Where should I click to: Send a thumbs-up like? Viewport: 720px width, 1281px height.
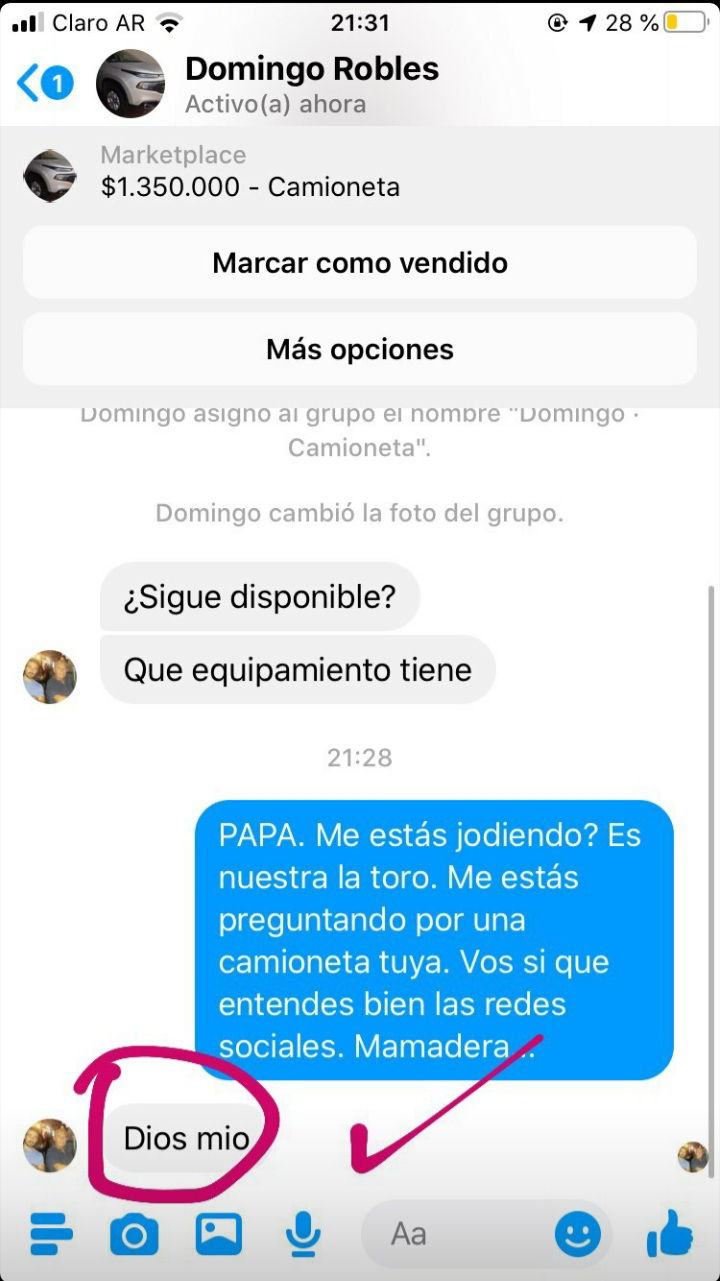pyautogui.click(x=670, y=1232)
